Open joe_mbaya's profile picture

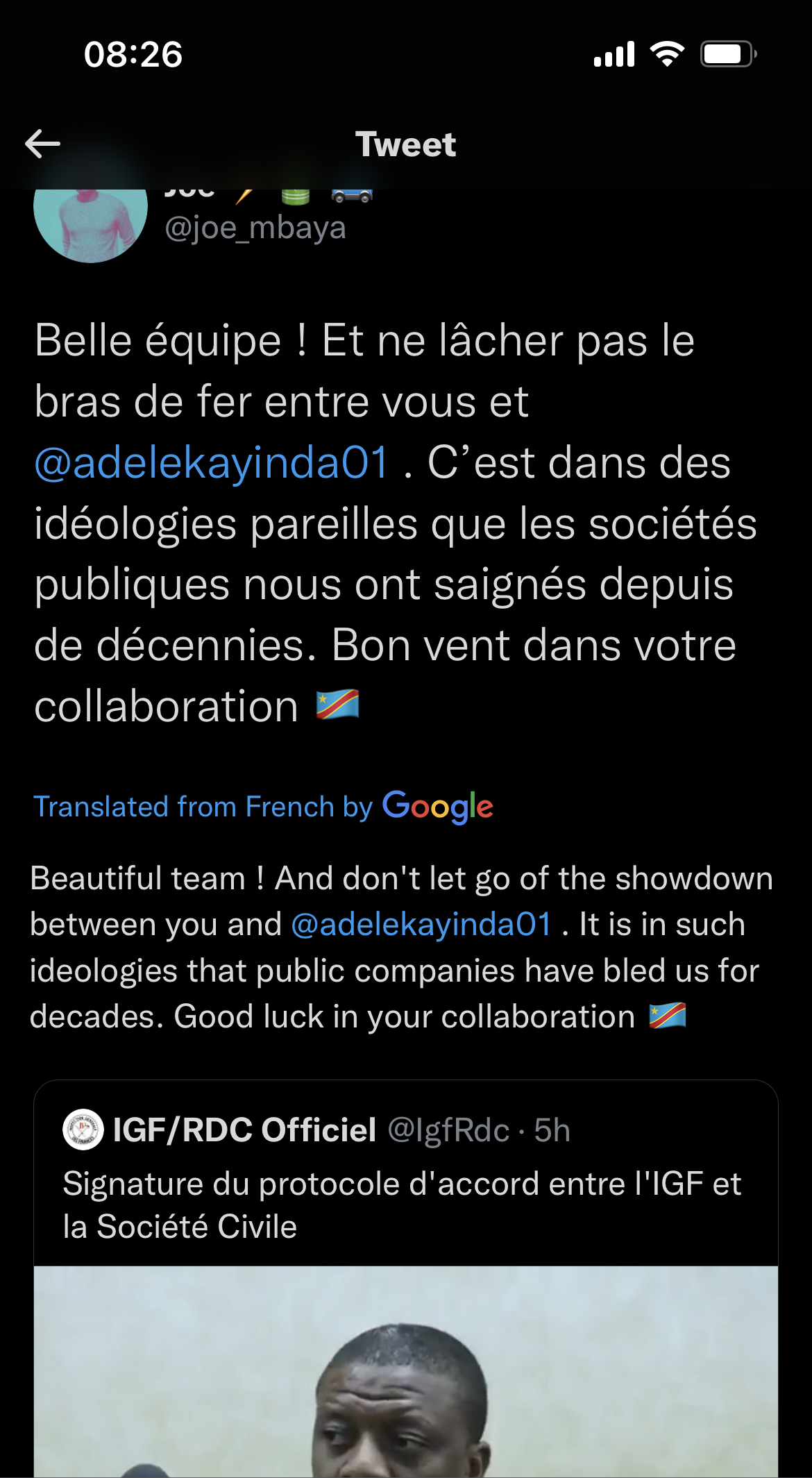point(90,224)
